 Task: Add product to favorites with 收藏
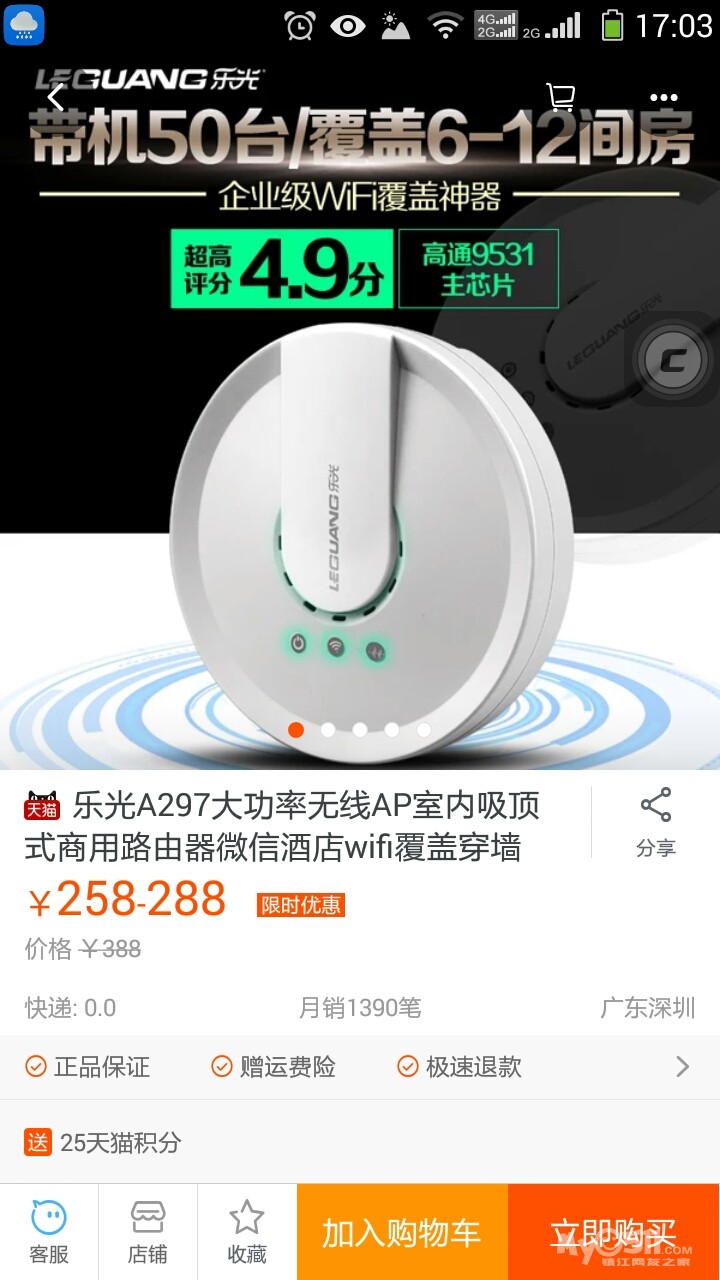(246, 1232)
